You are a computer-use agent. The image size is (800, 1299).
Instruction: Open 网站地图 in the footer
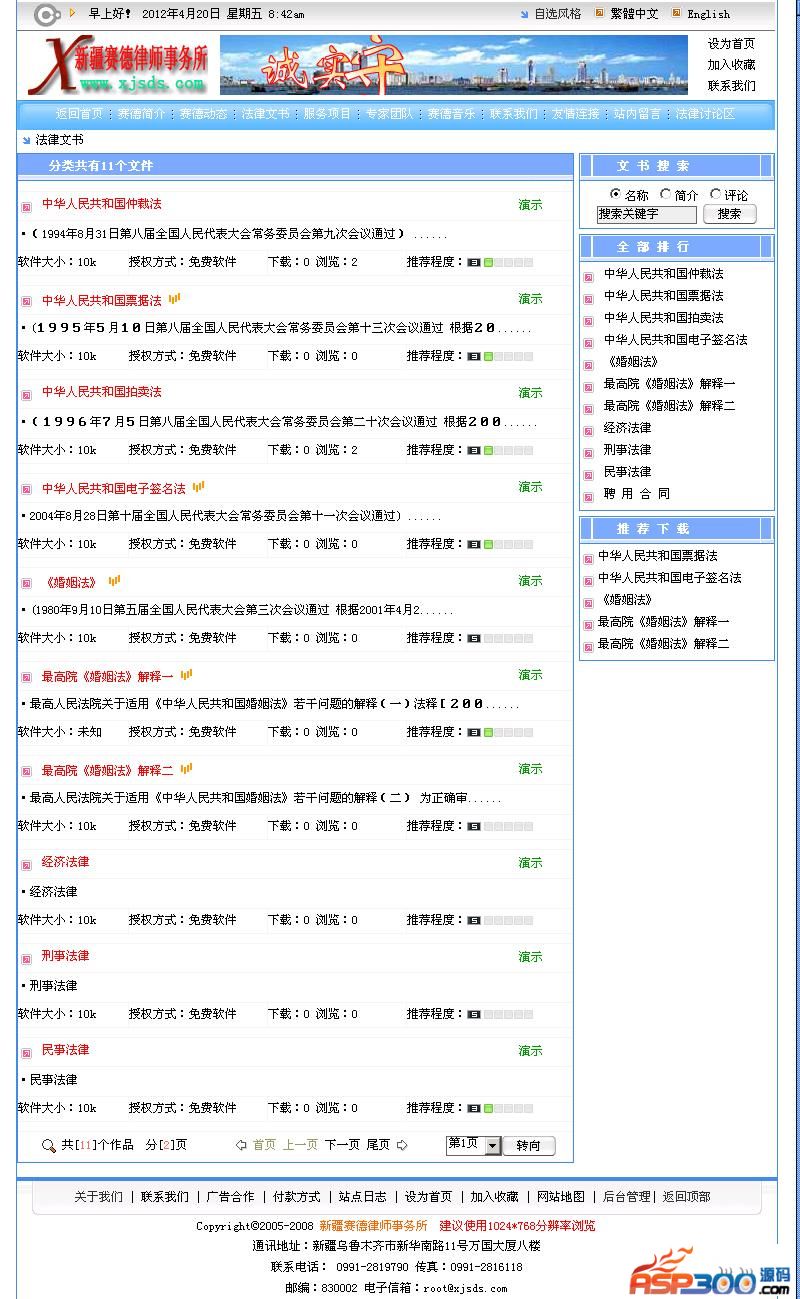click(560, 1197)
